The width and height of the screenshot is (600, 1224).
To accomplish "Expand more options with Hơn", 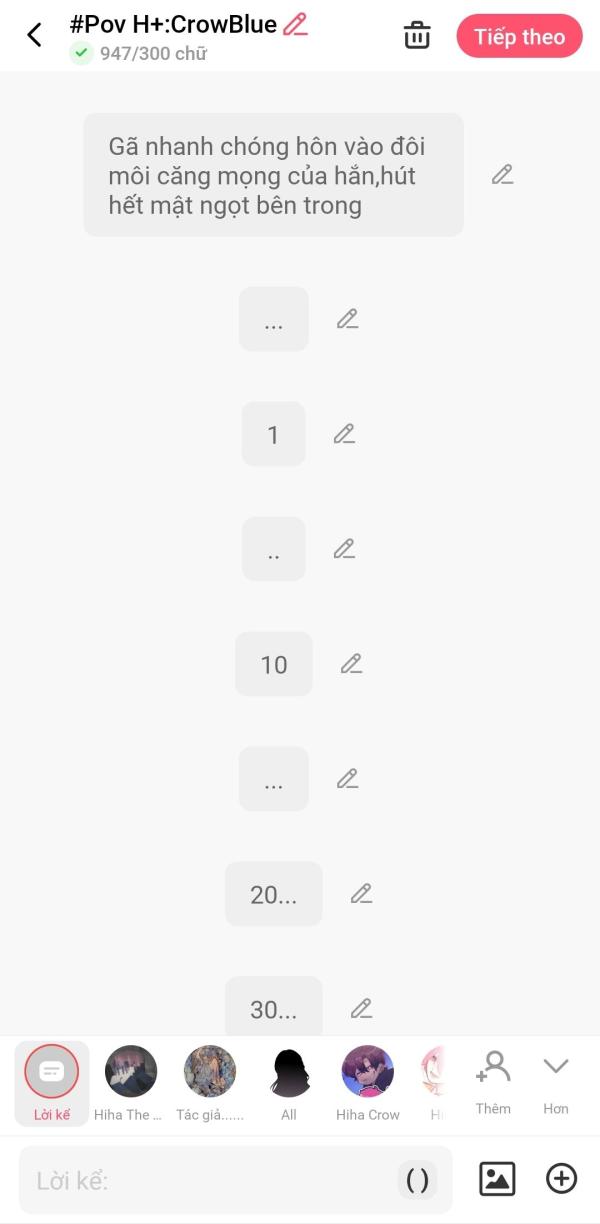I will (x=556, y=1080).
